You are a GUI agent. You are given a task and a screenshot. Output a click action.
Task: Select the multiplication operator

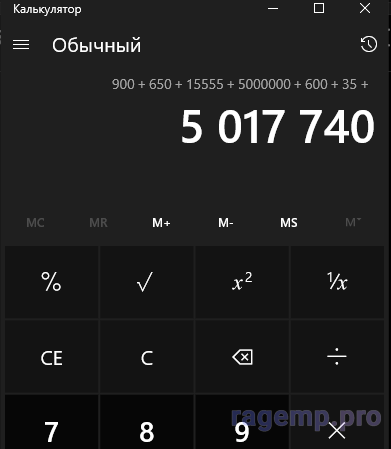337,423
